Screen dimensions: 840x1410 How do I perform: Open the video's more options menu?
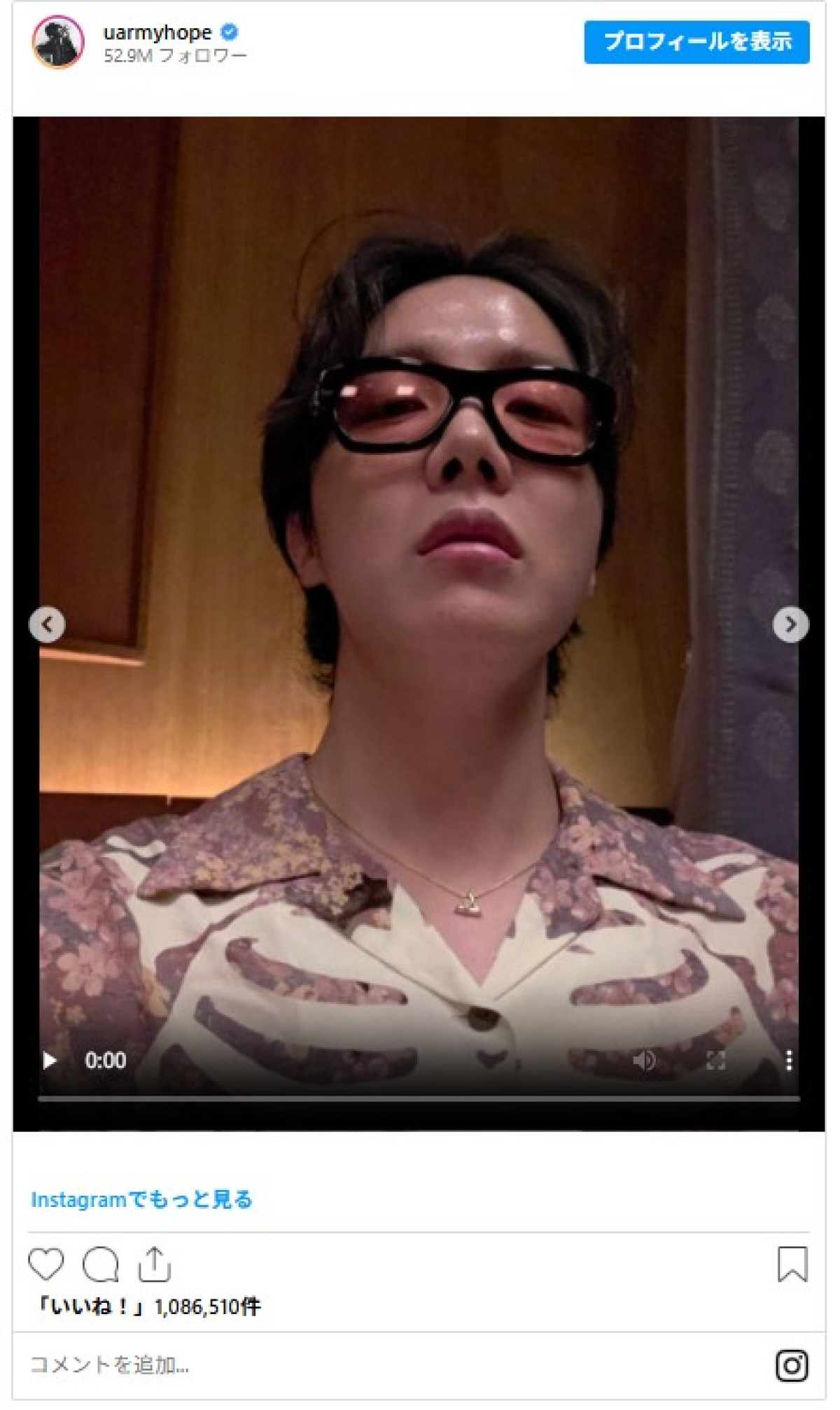pyautogui.click(x=789, y=1061)
